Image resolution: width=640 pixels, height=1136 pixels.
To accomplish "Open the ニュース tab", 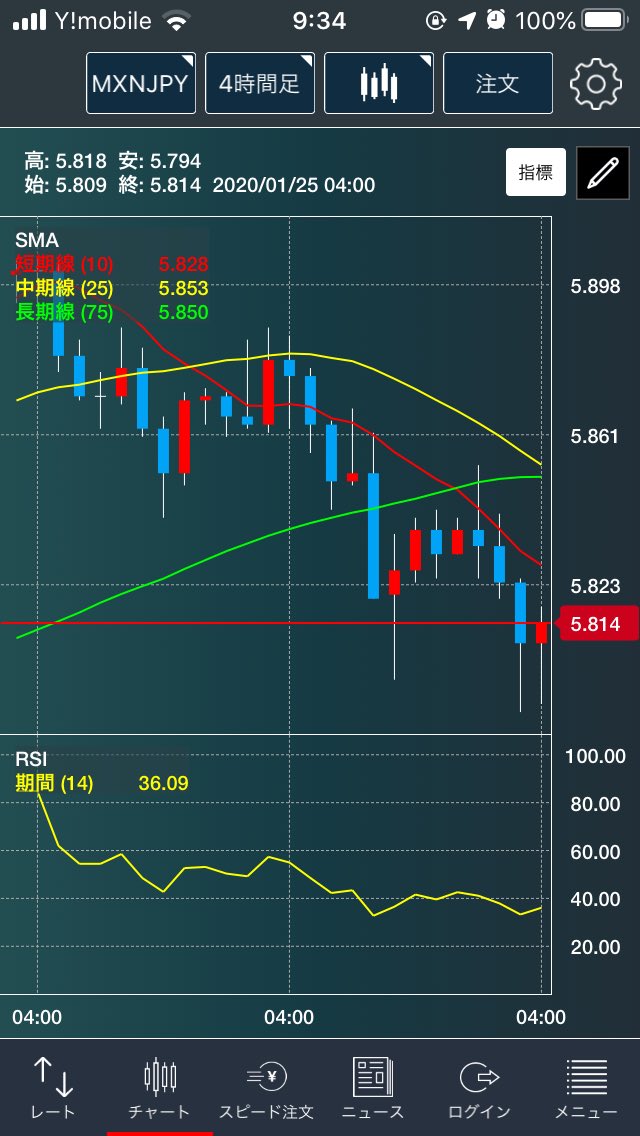I will pyautogui.click(x=373, y=1088).
